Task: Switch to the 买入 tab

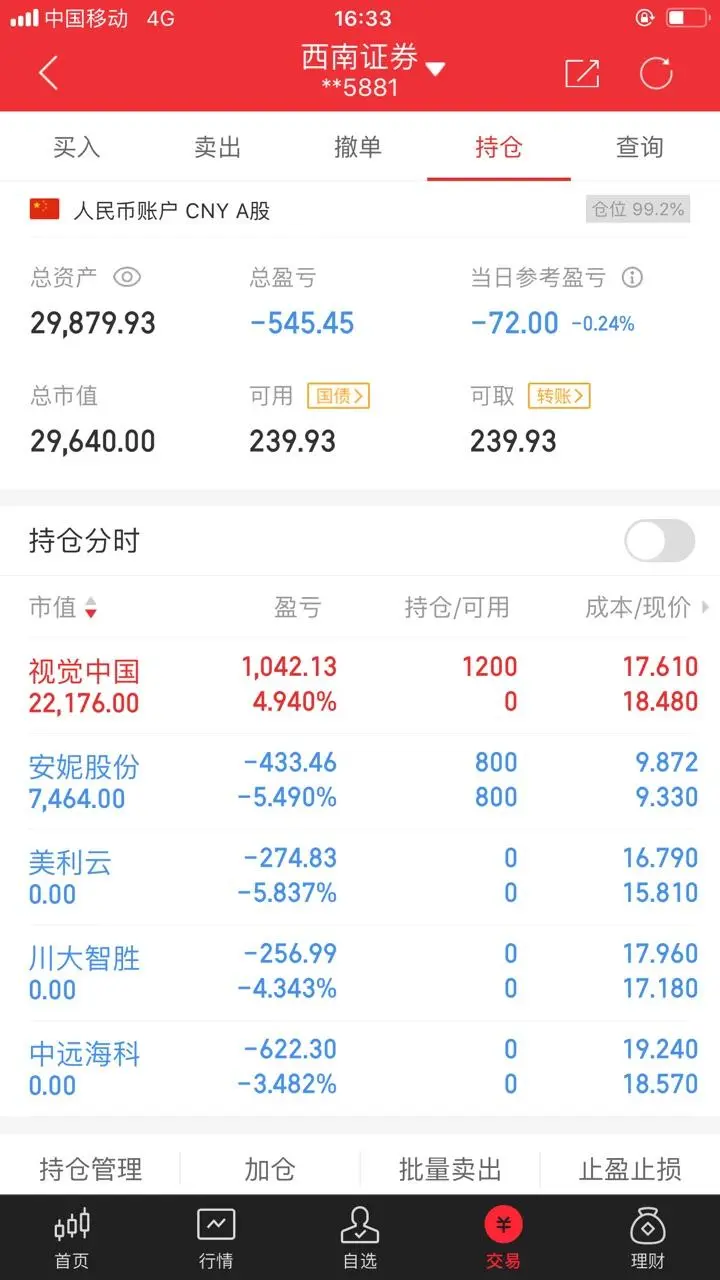Action: (x=77, y=147)
